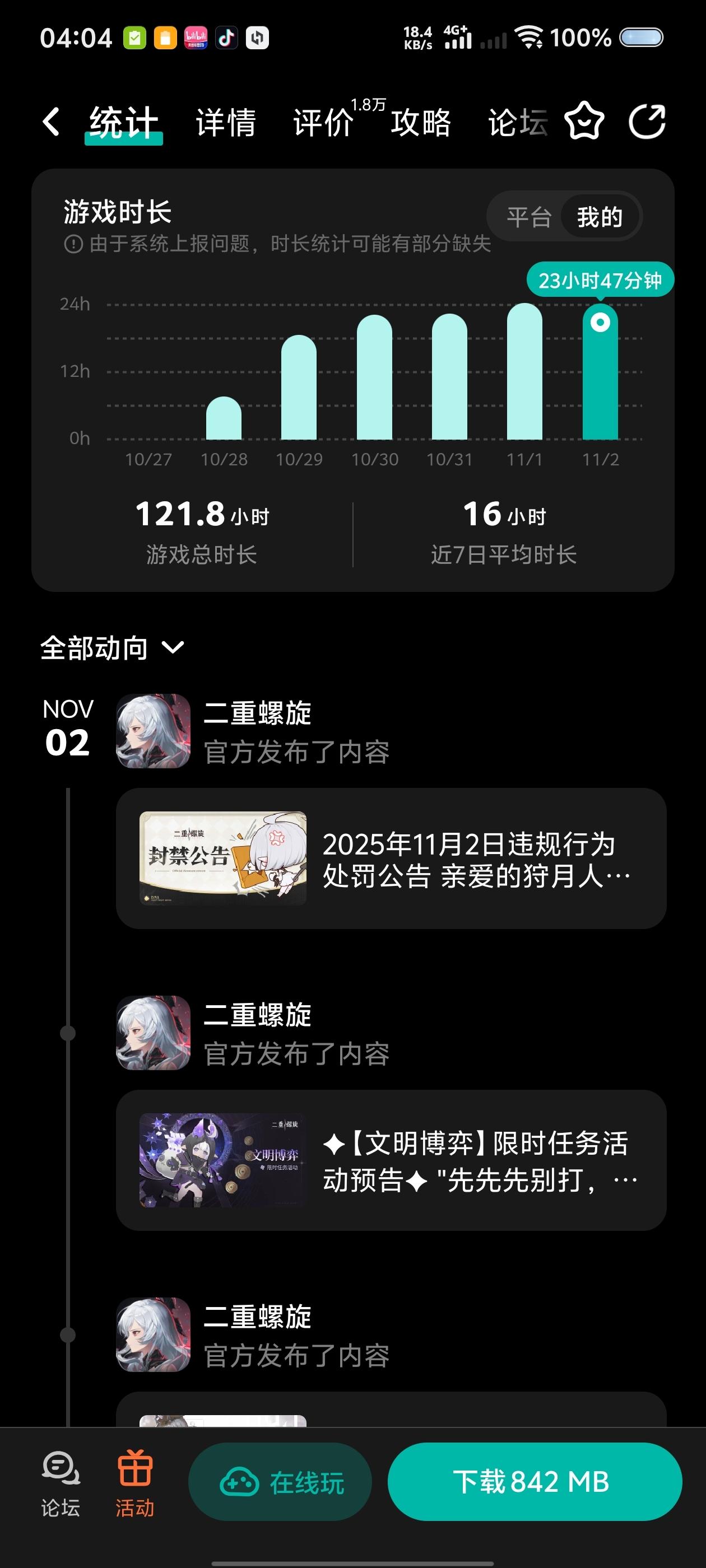This screenshot has width=706, height=1568.
Task: Favorite this game with the star icon
Action: pyautogui.click(x=584, y=122)
